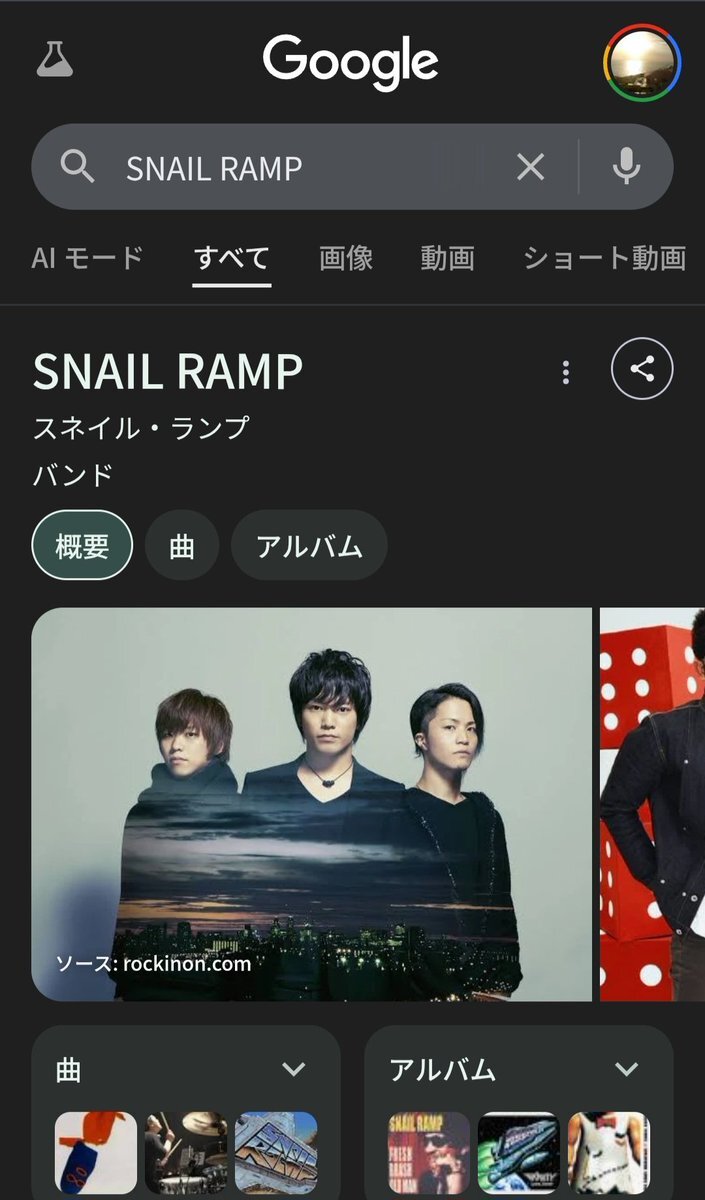Expand the アルバム card
The height and width of the screenshot is (1200, 705).
[626, 1069]
